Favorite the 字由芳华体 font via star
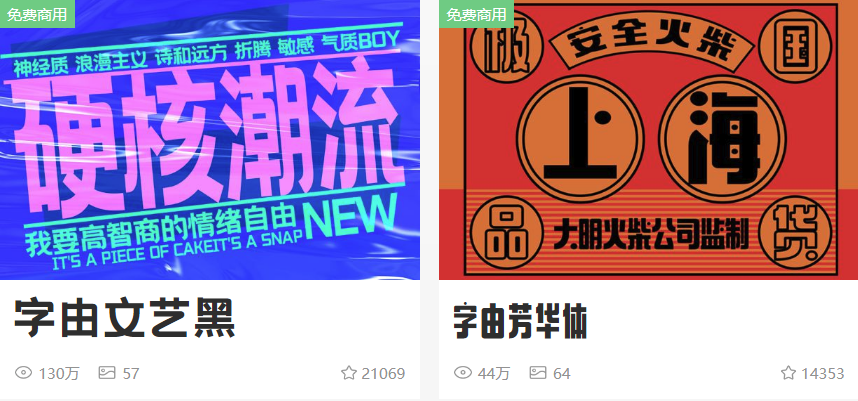The width and height of the screenshot is (858, 401). coord(789,373)
